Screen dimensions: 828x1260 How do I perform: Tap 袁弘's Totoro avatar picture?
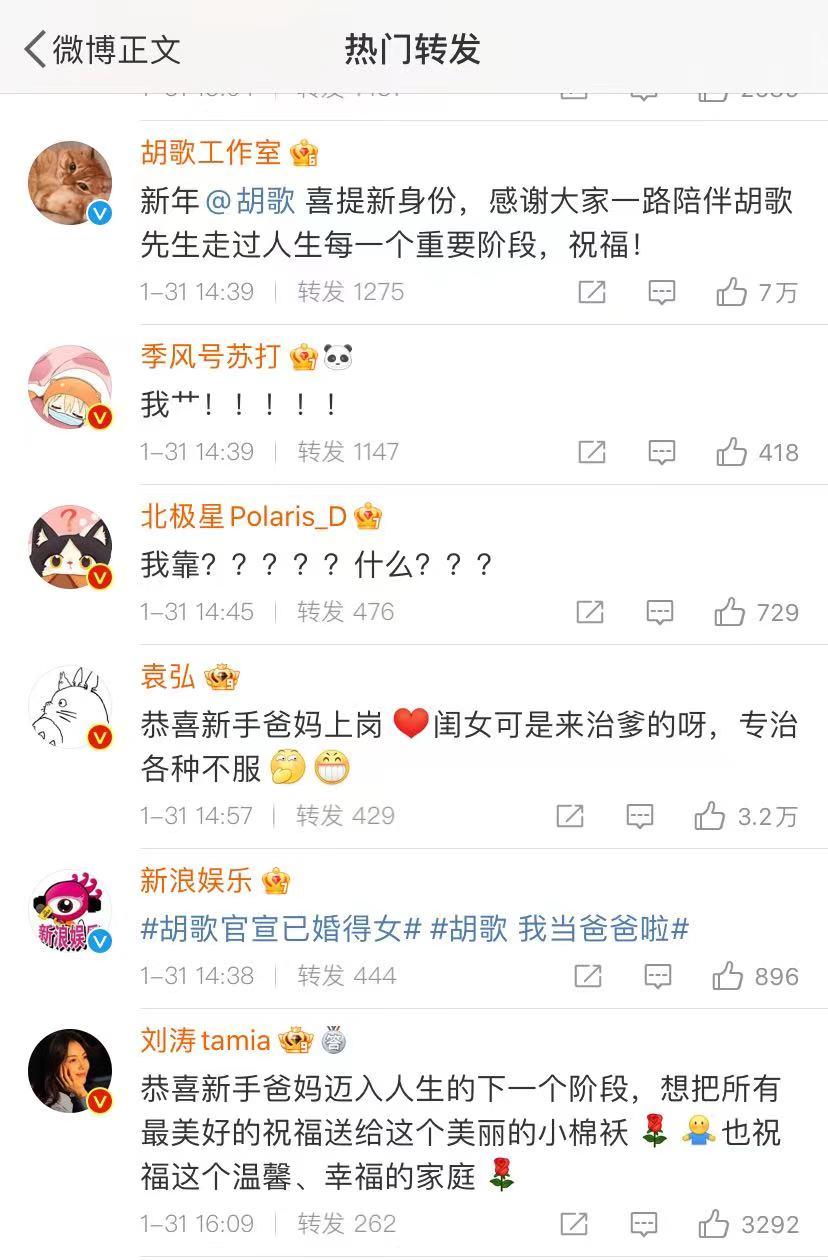pos(70,706)
